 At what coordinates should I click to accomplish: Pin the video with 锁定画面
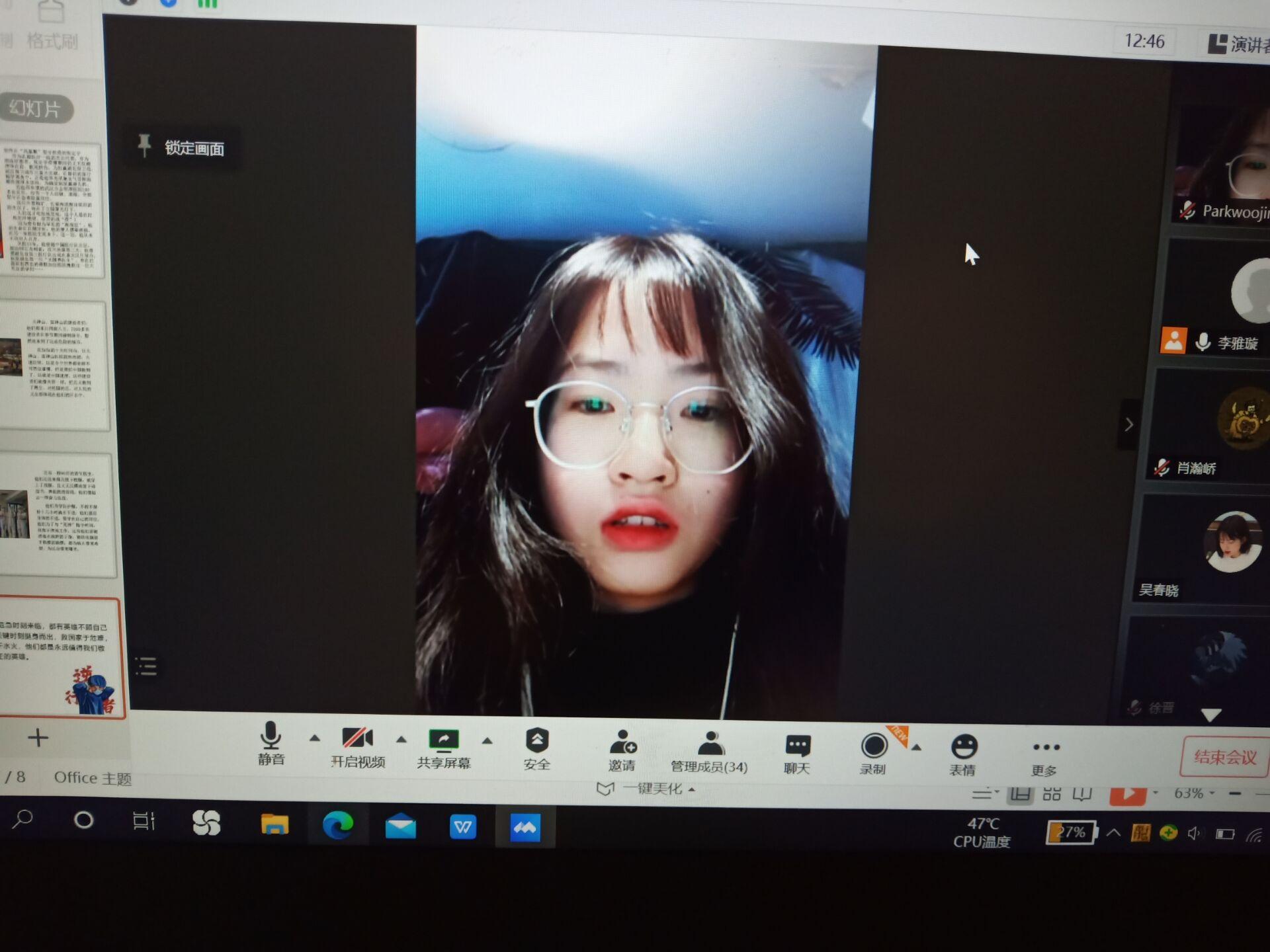pos(181,147)
